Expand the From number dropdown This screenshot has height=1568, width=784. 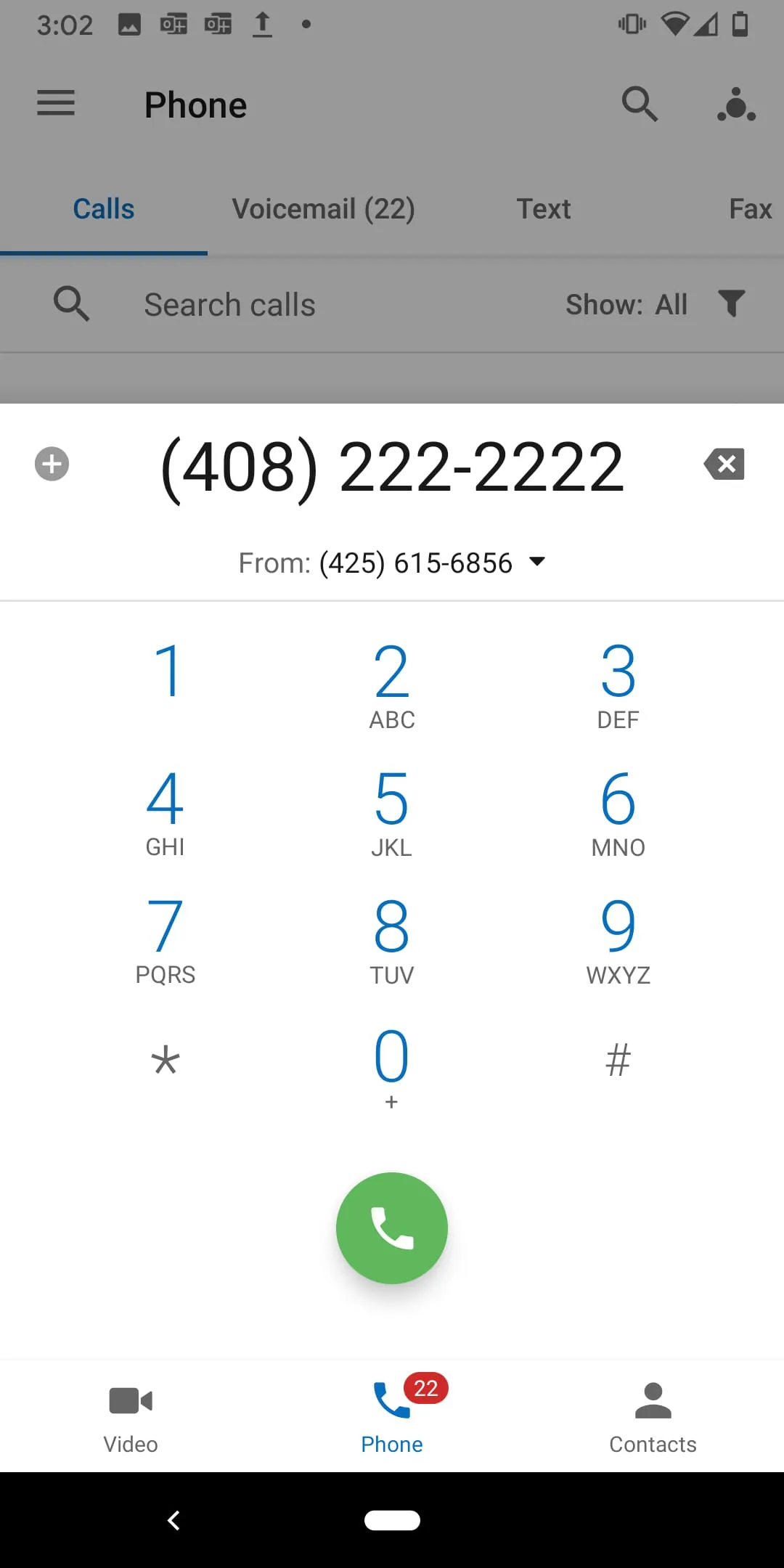[537, 561]
